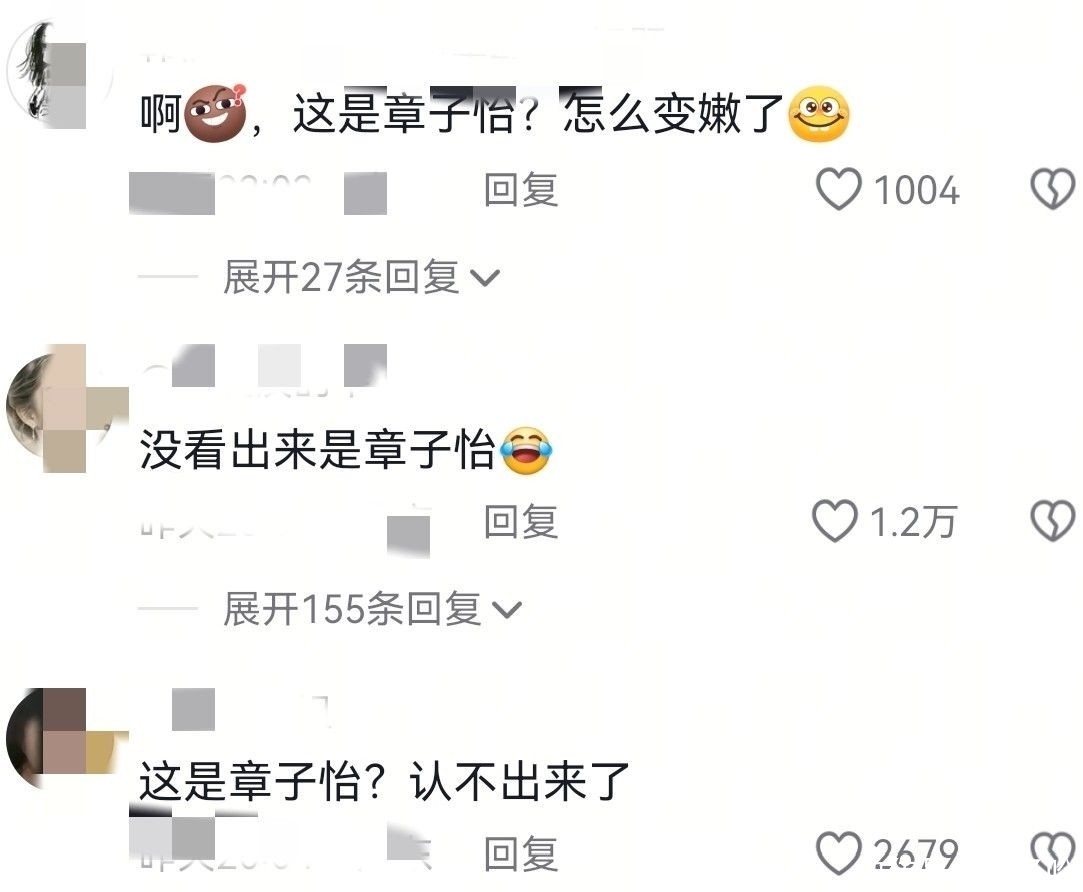Screen dimensions: 1083x892
Task: Open avatar of the 认不出来了 commenter
Action: pyautogui.click(x=59, y=739)
